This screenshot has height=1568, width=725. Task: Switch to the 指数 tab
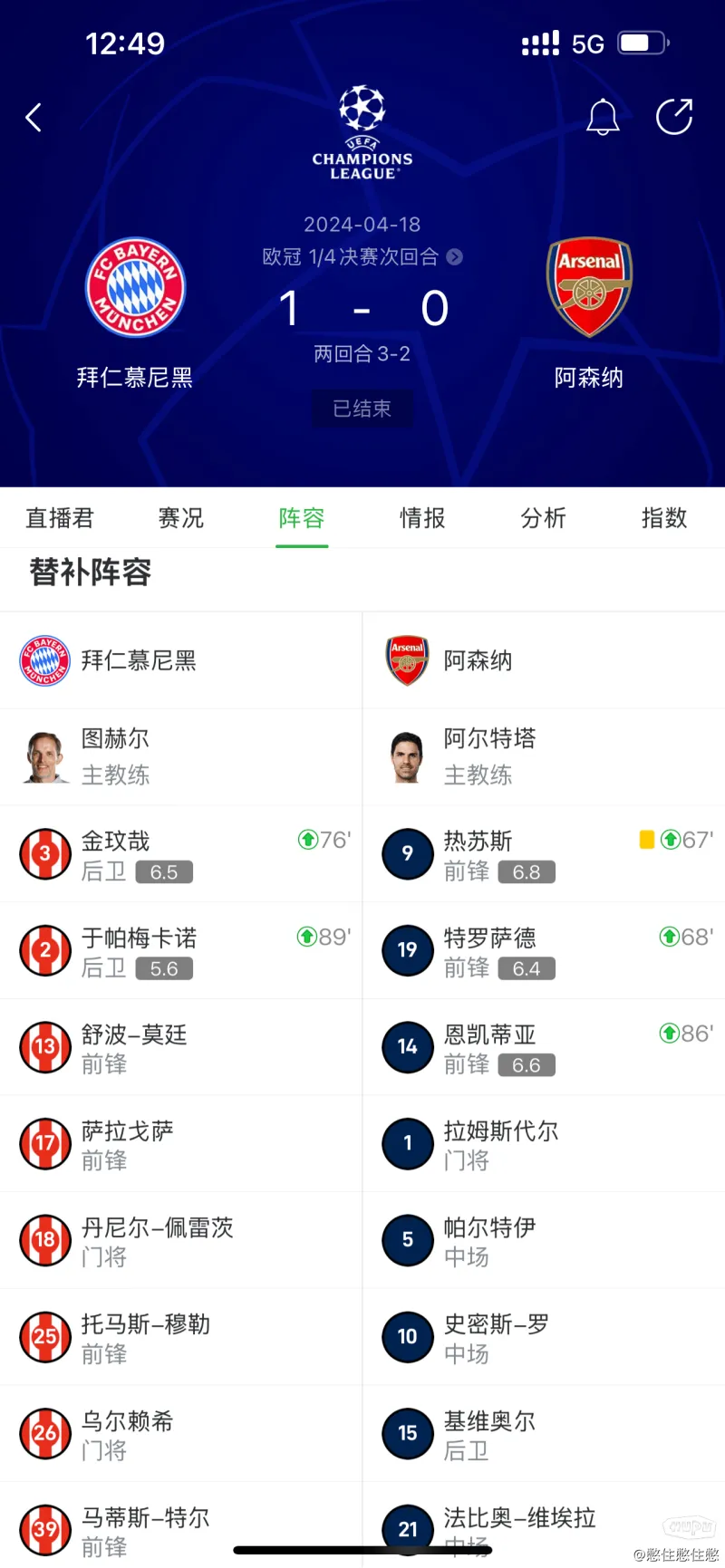click(x=664, y=518)
